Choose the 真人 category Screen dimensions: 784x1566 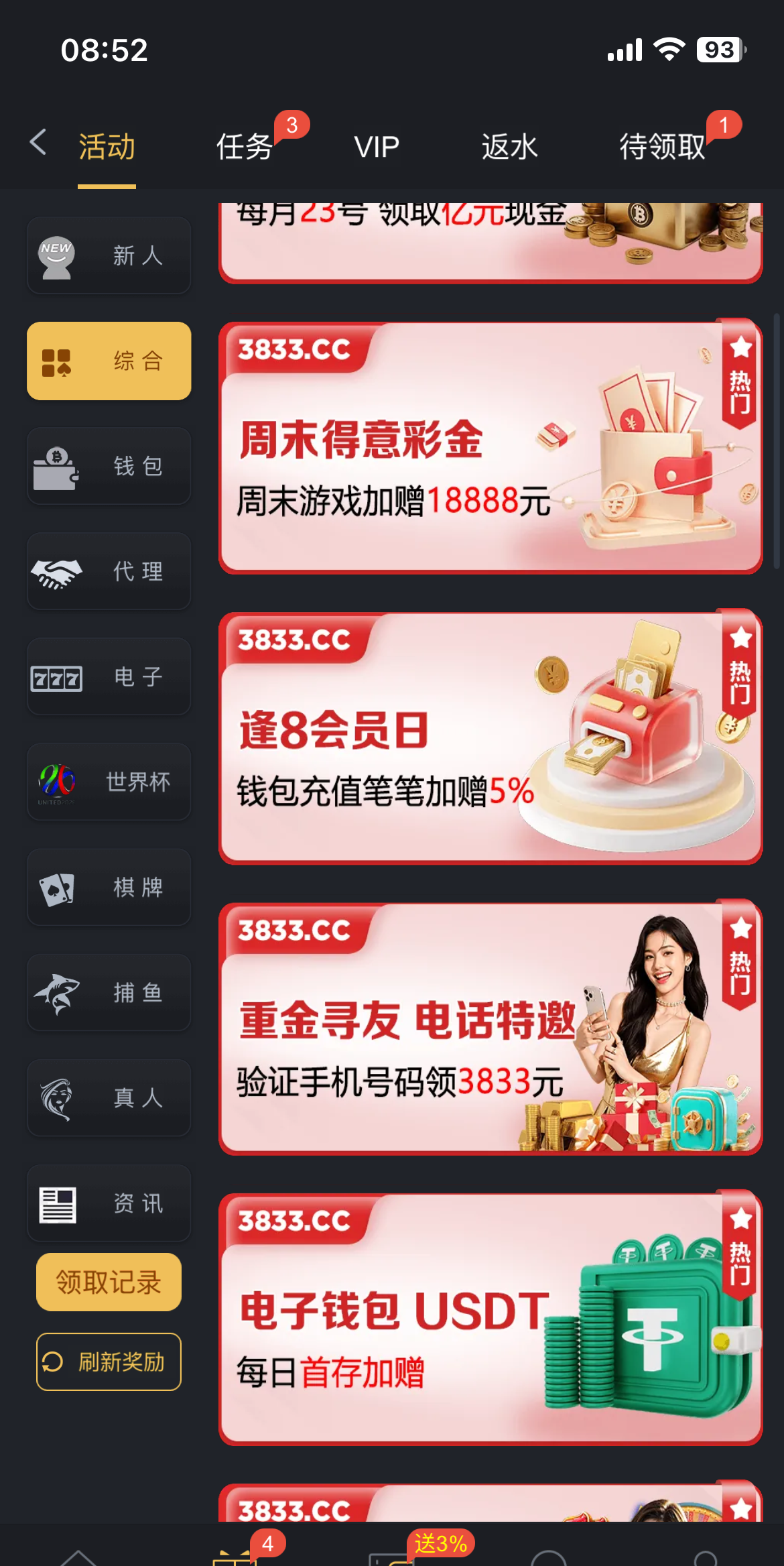pos(109,1097)
